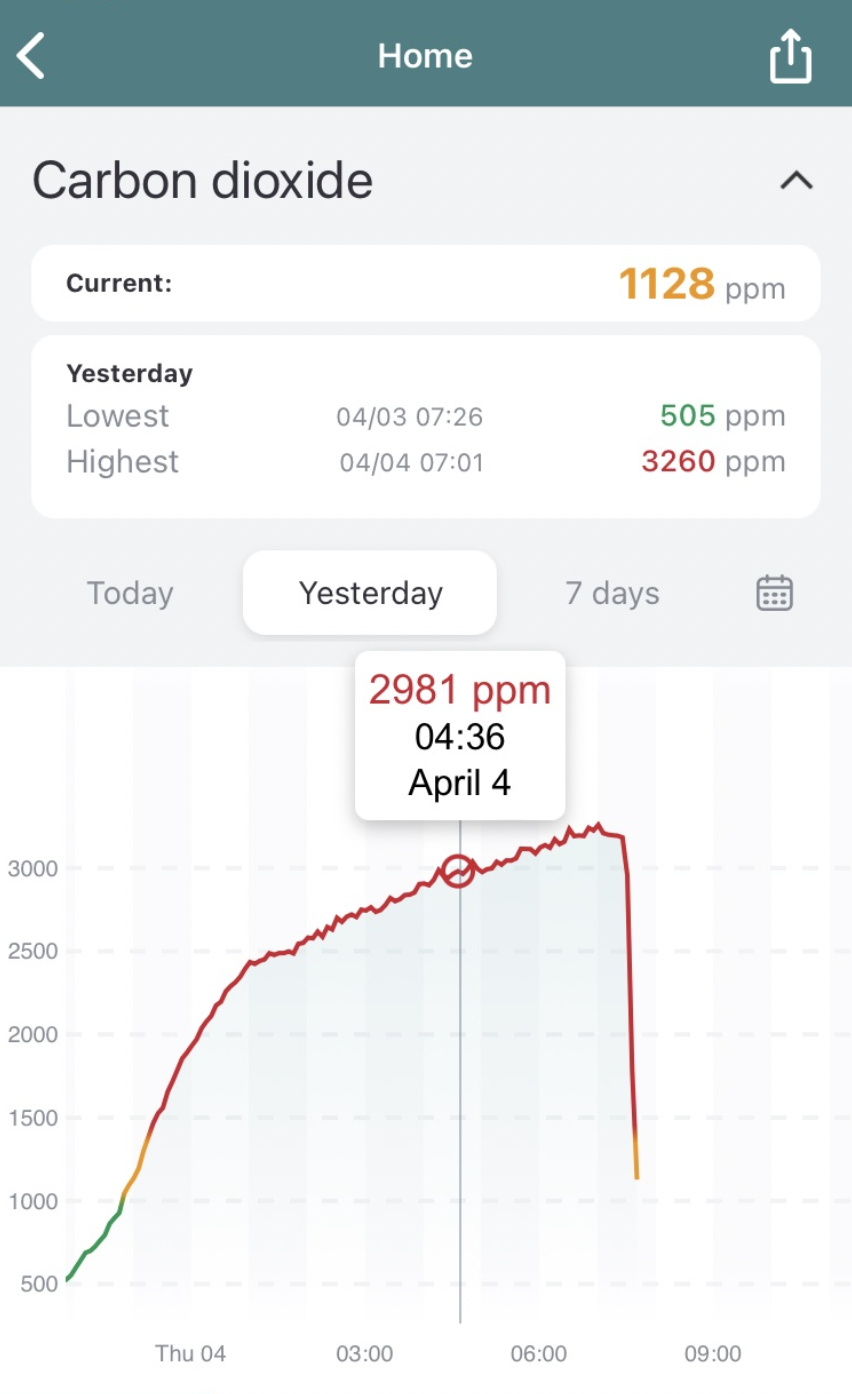Click the share icon in top bar
The width and height of the screenshot is (852, 1394).
point(790,55)
